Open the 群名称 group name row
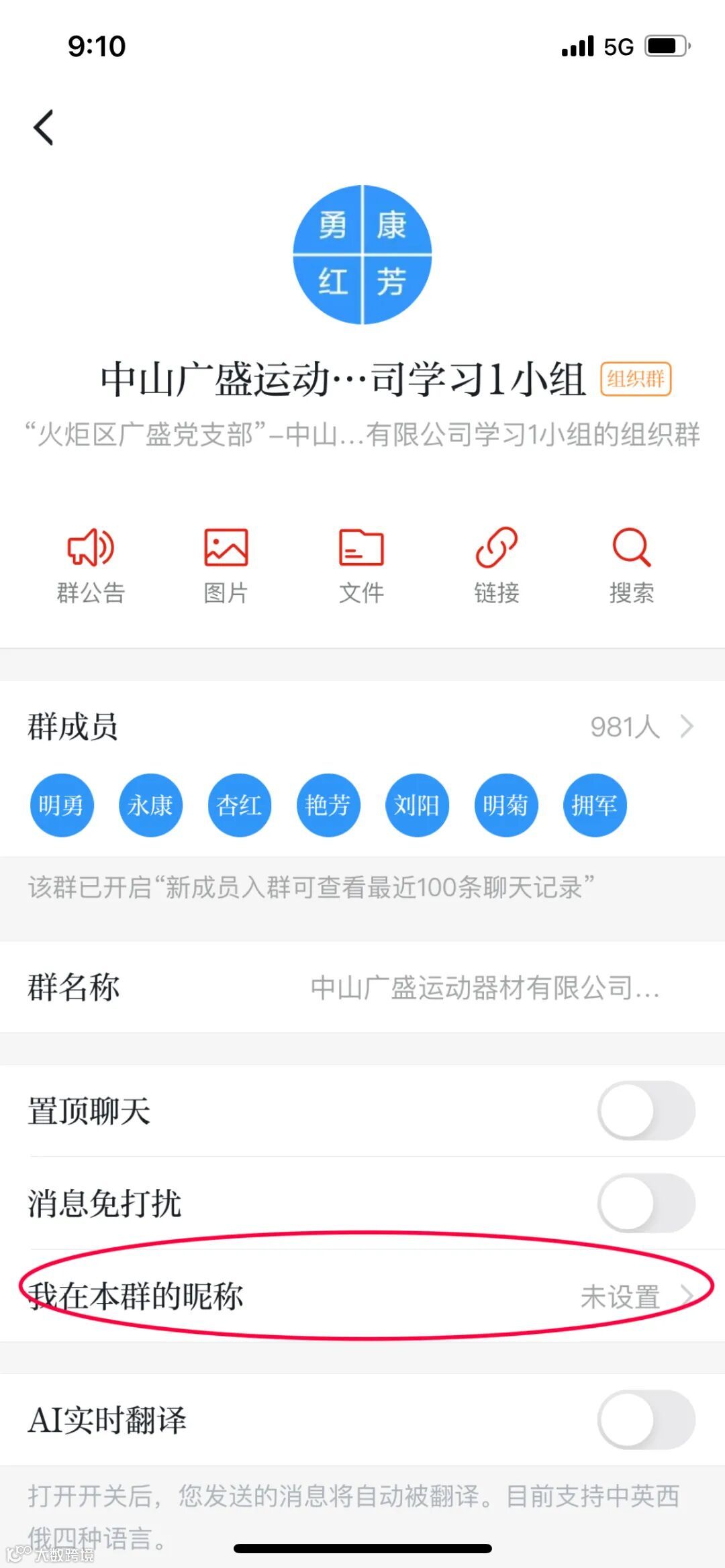725x1568 pixels. (x=362, y=988)
